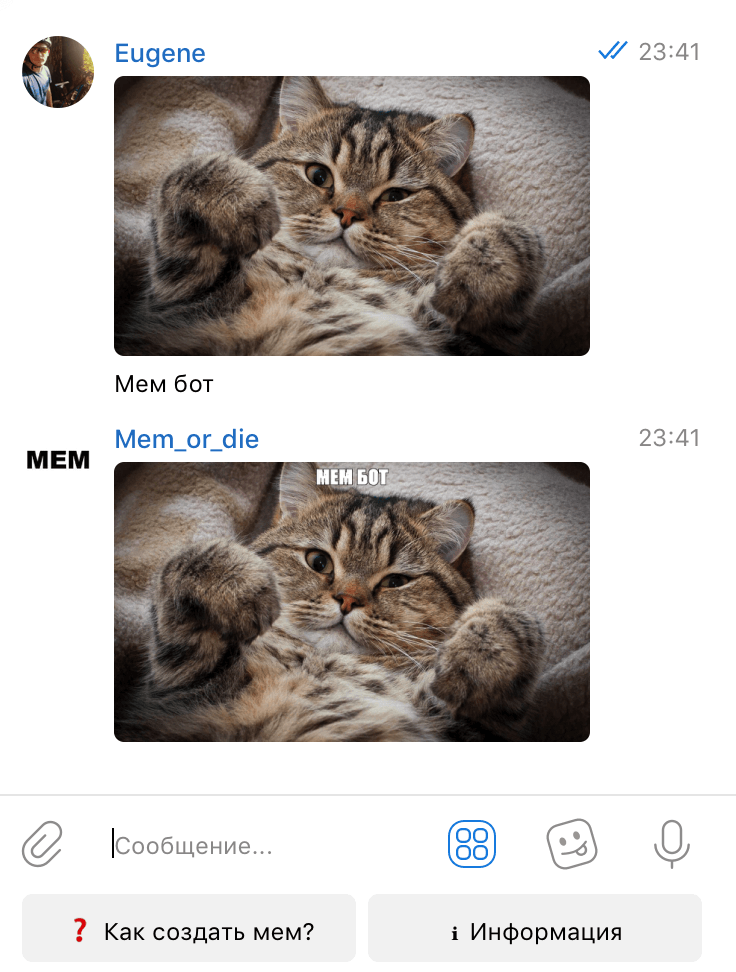Tap the Mem_or_die sender name
This screenshot has width=736, height=972.
(187, 439)
